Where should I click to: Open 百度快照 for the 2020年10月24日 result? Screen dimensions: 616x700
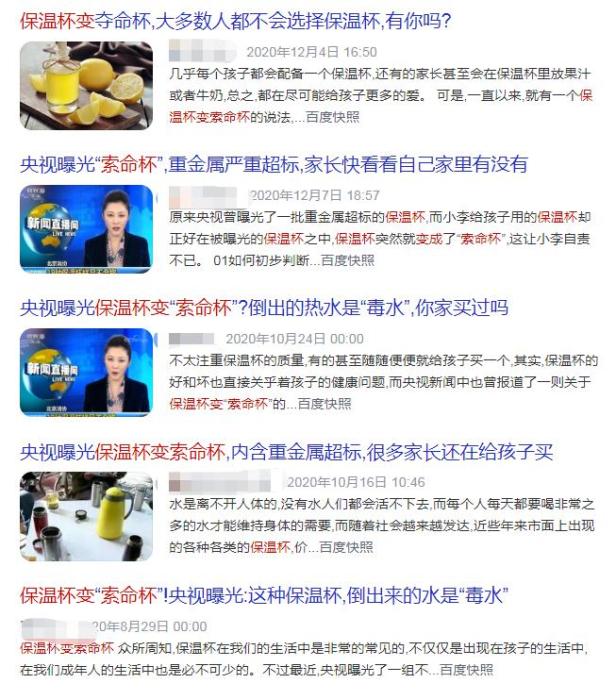(x=324, y=403)
